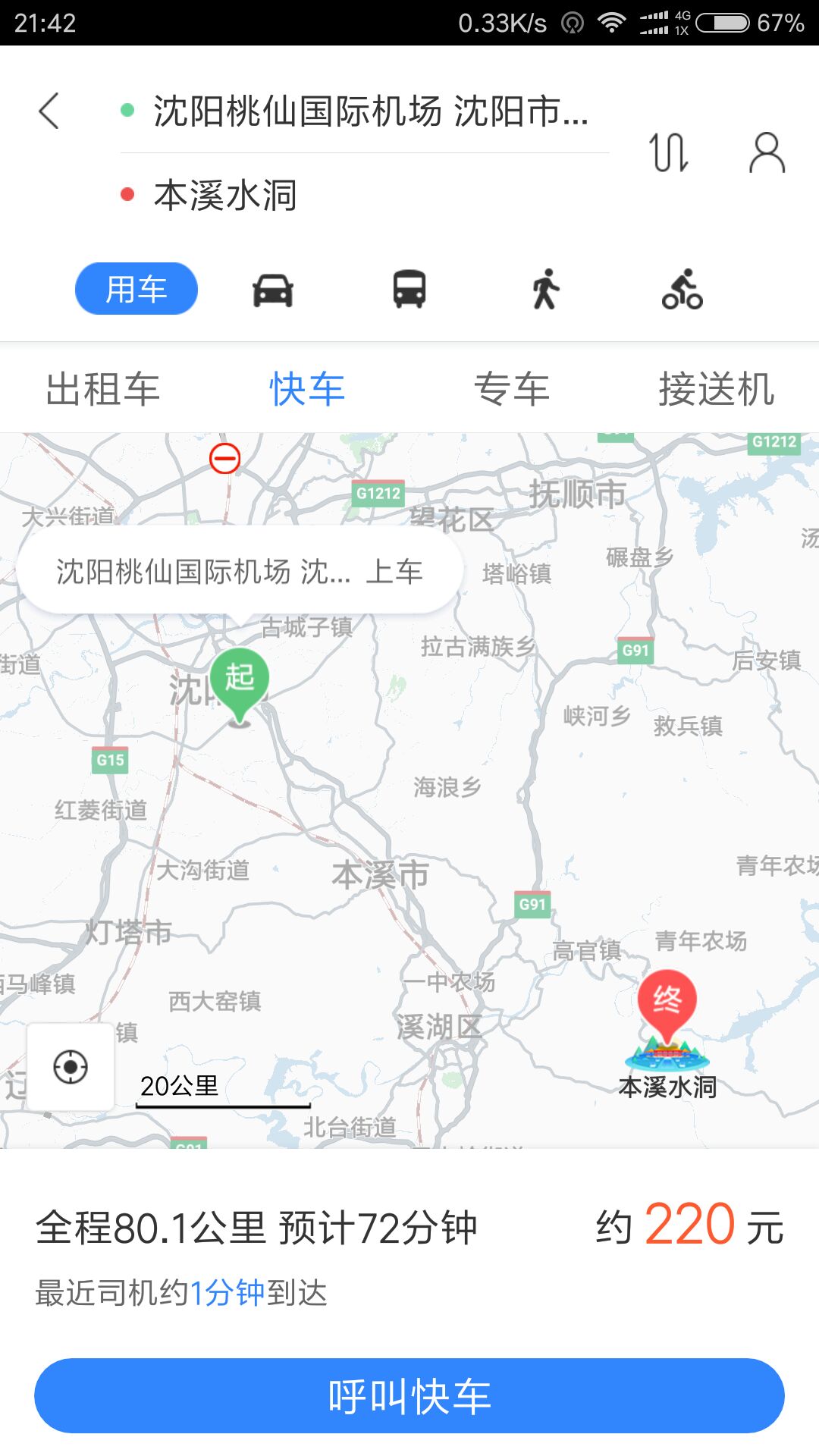The image size is (819, 1456).
Task: Choose the 出租车 taxi tab
Action: coord(102,389)
